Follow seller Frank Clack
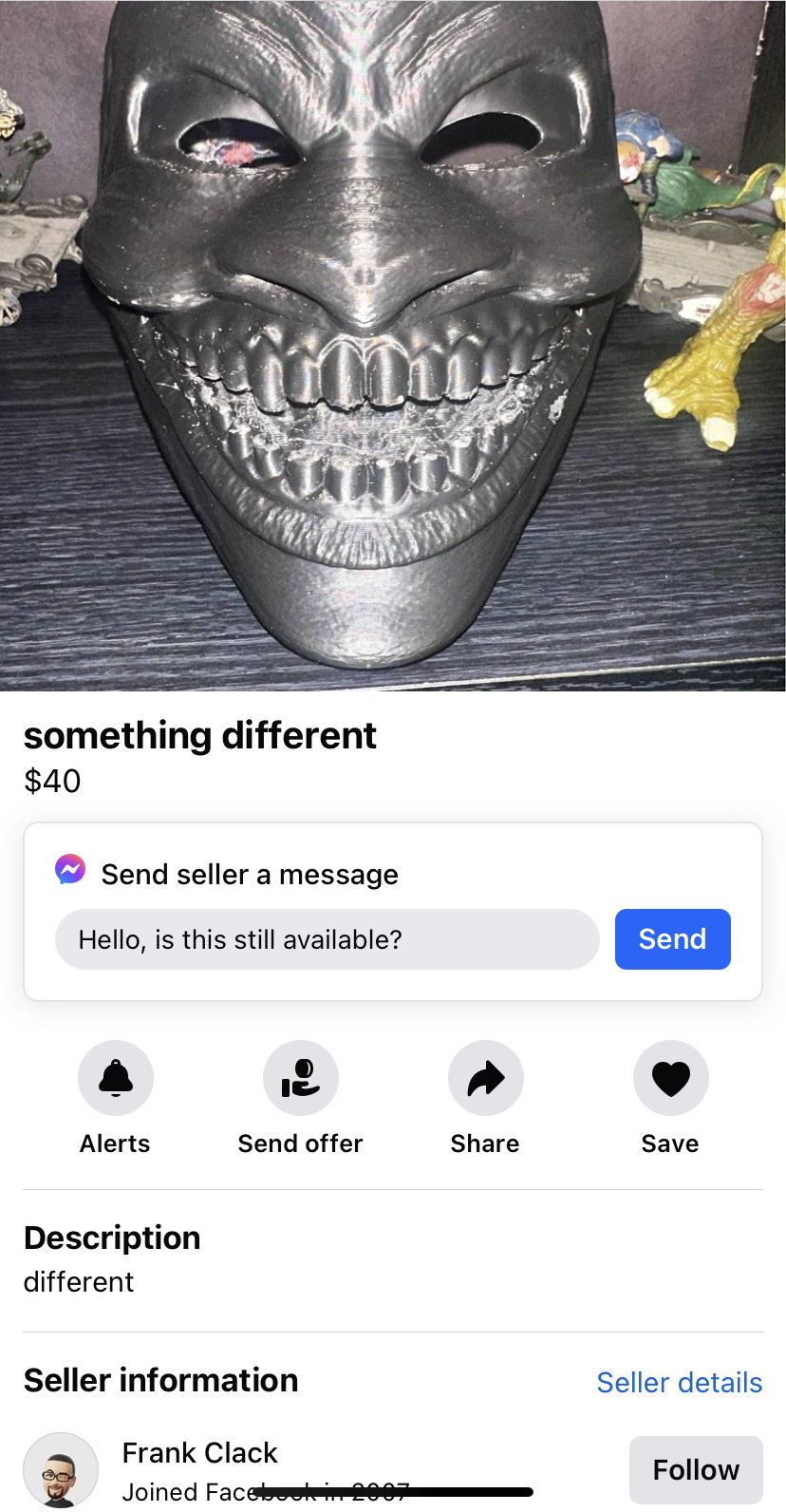Screen dimensions: 786x1512 695,1469
